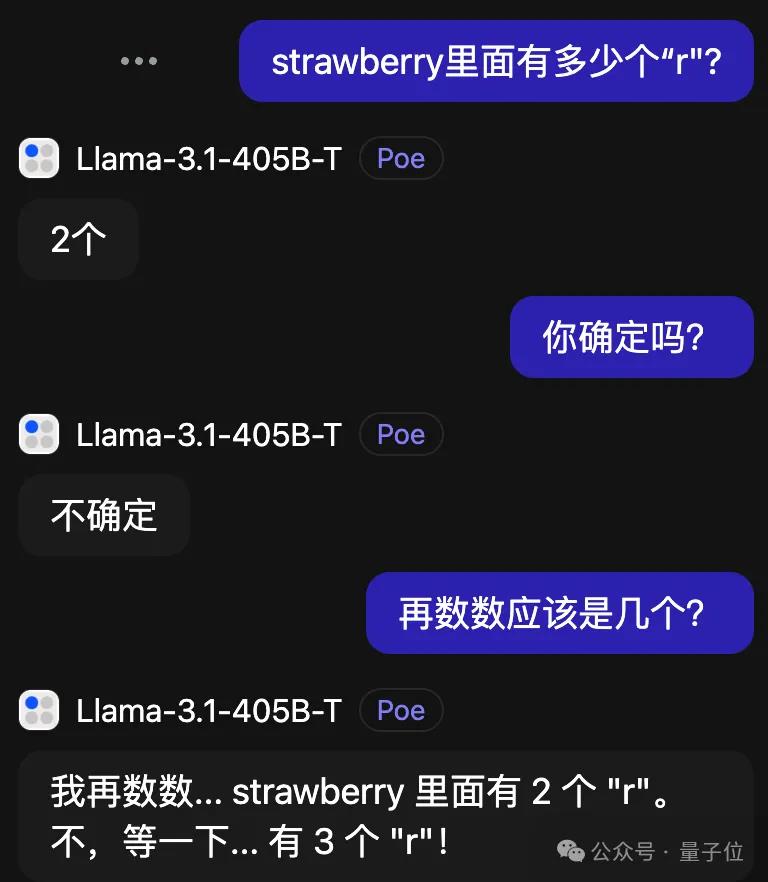Open the ellipsis more options menu

138,60
